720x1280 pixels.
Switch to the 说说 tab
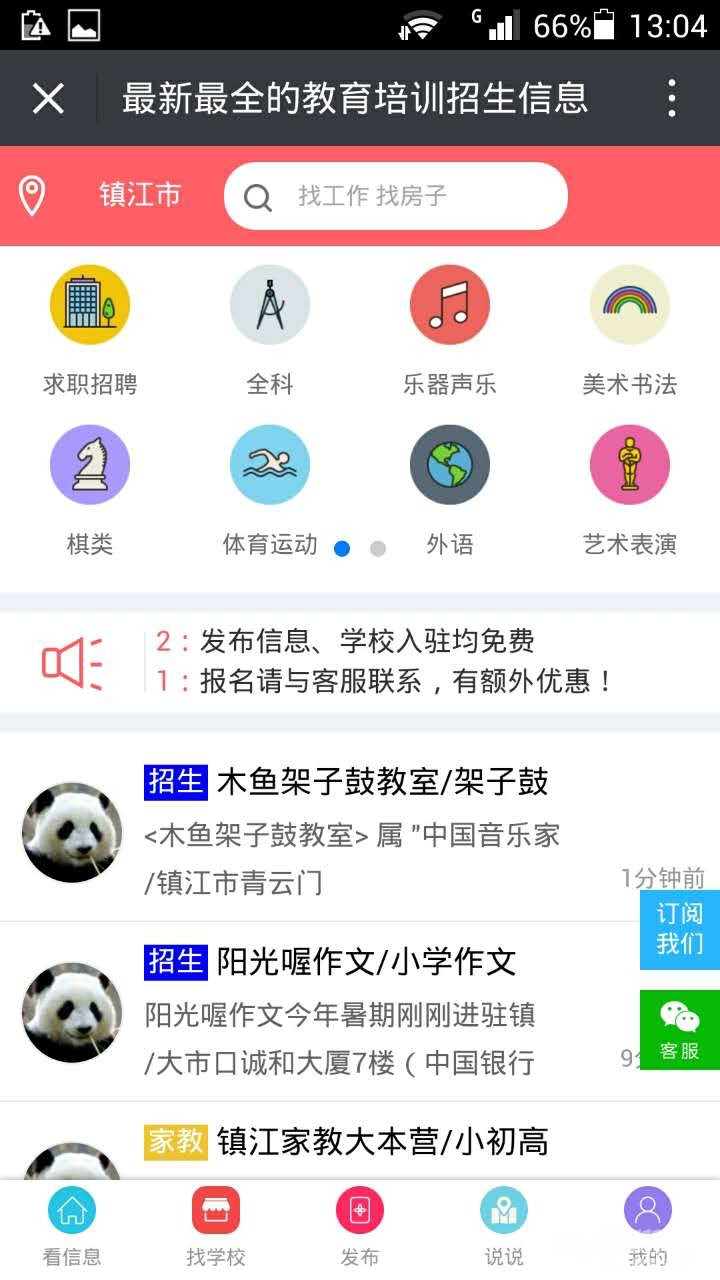click(x=504, y=1226)
